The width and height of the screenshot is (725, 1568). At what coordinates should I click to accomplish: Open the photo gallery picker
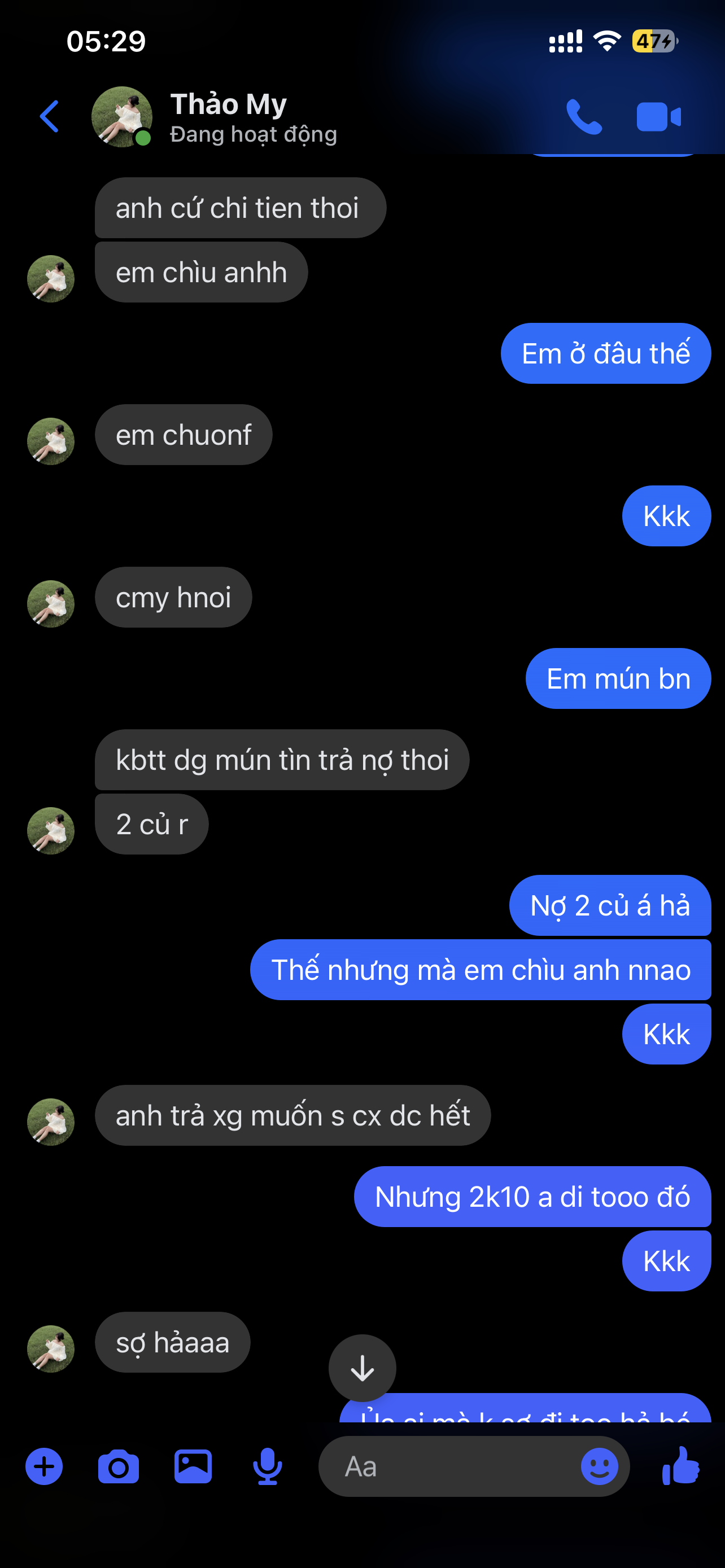click(193, 1466)
